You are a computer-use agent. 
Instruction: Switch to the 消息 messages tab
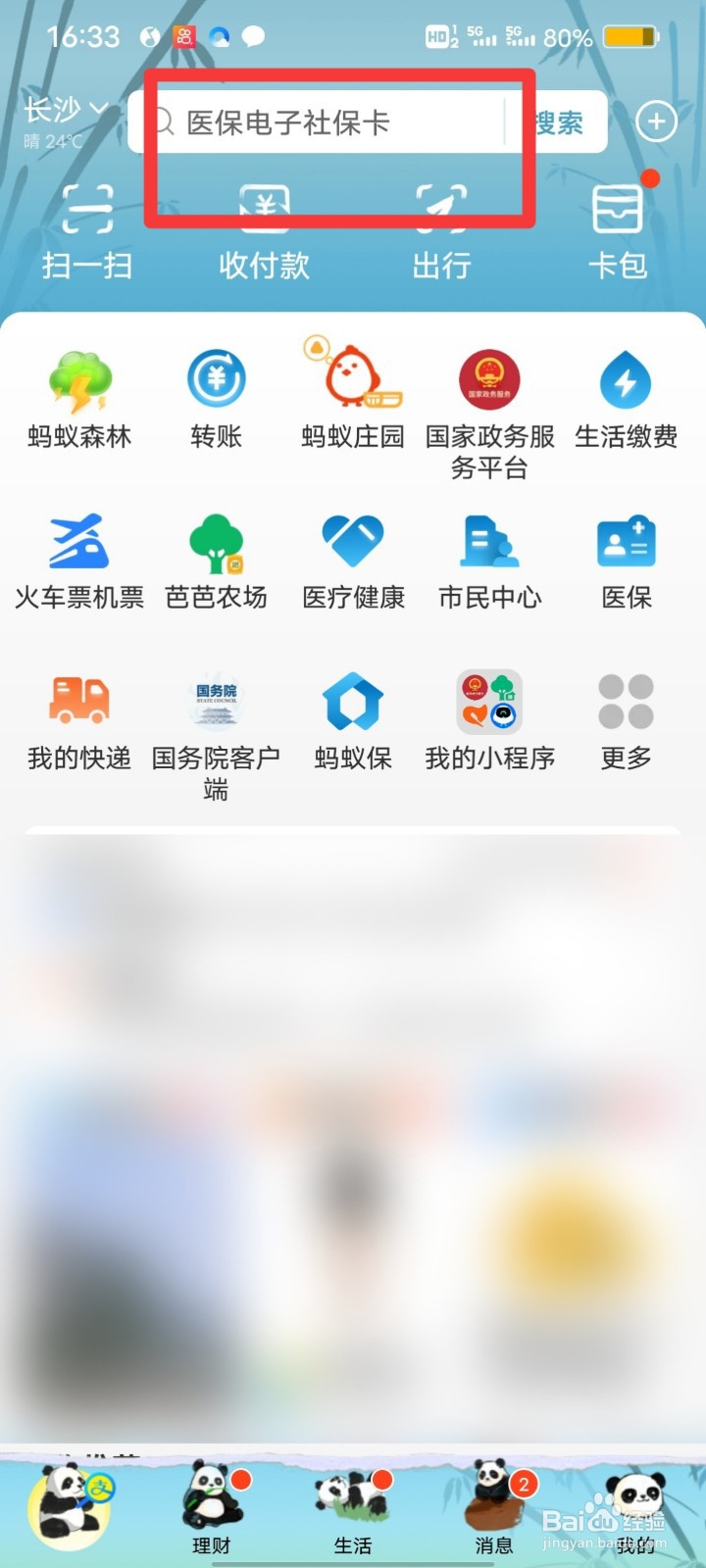pyautogui.click(x=495, y=1509)
